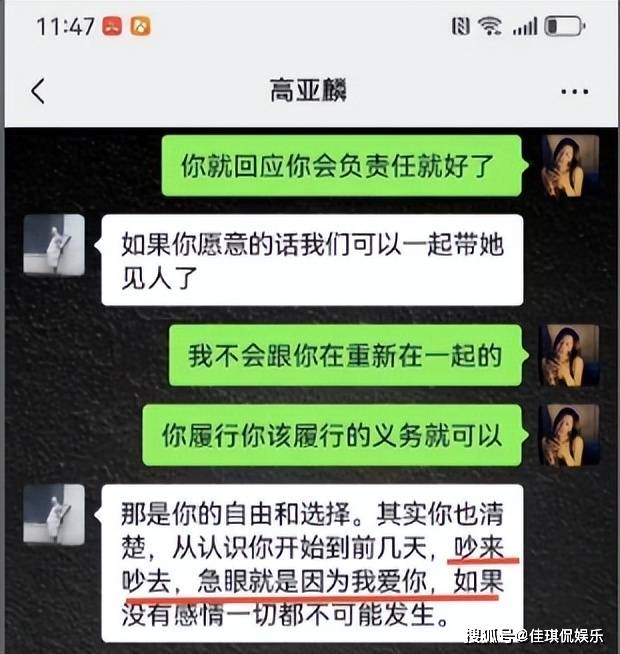Open sender avatar beside 你就回应你会负责任就好了
The height and width of the screenshot is (654, 620).
click(569, 166)
